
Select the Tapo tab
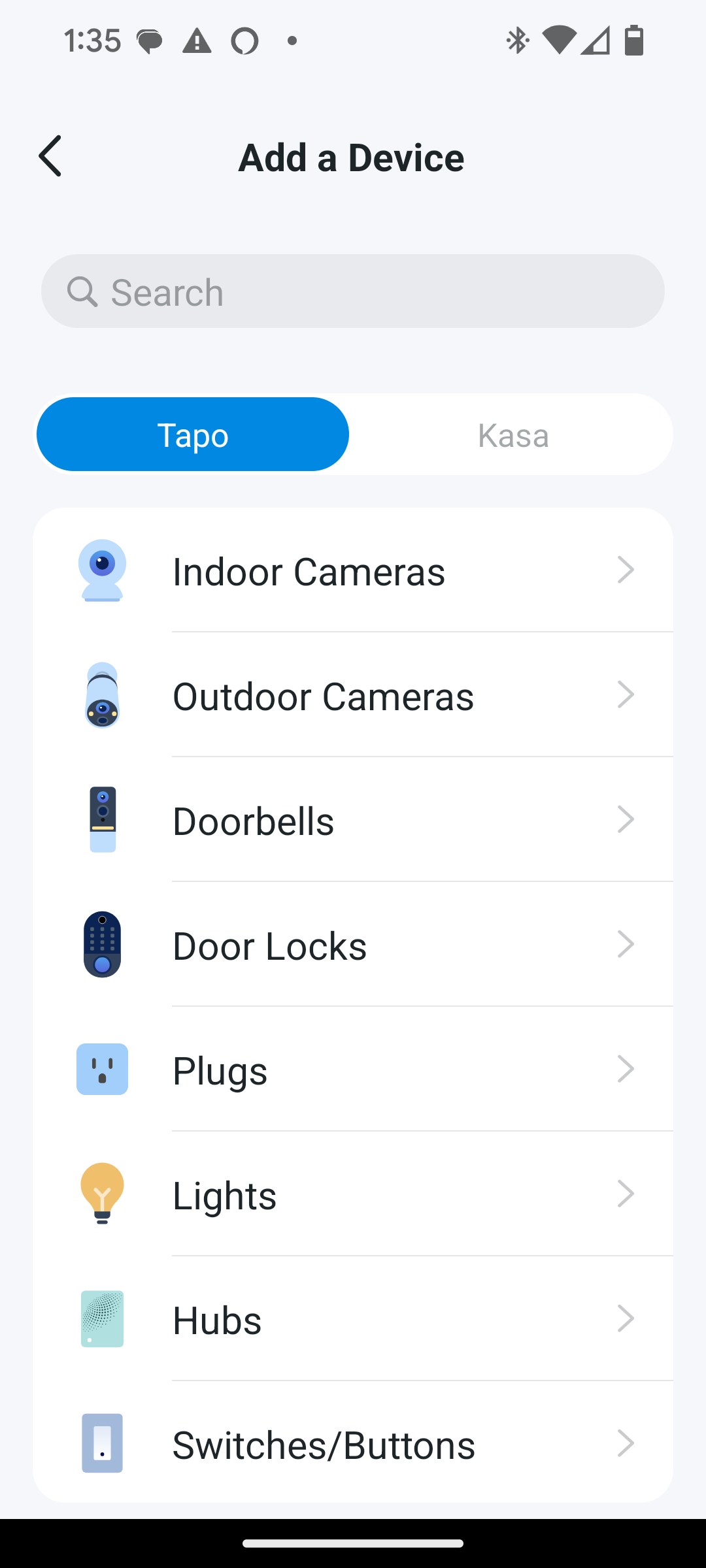(193, 434)
